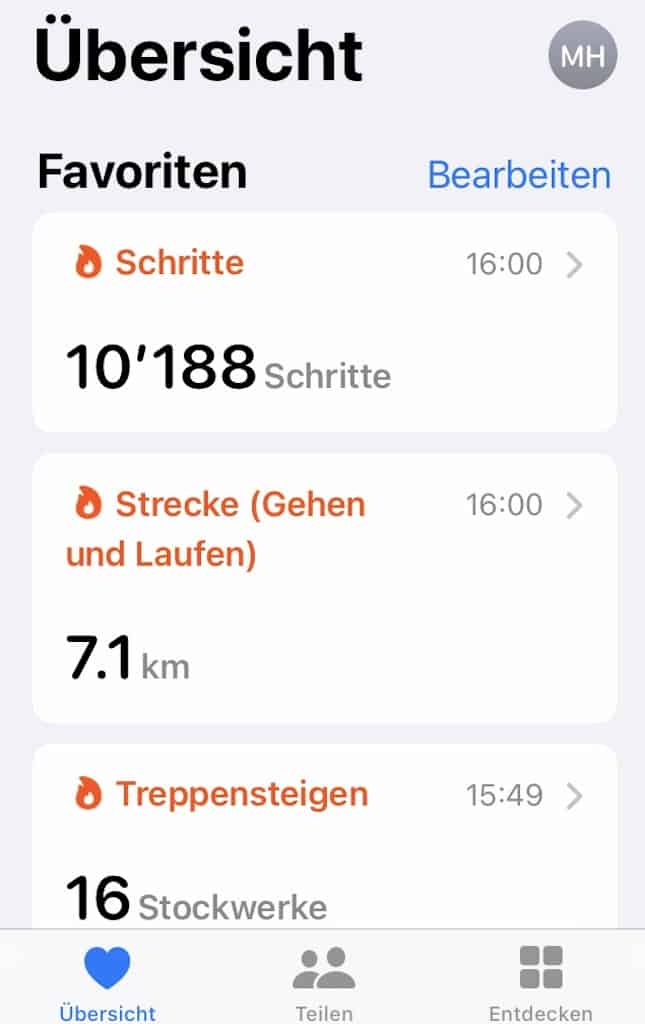
Task: Go to the Entdecken tab
Action: (540, 982)
